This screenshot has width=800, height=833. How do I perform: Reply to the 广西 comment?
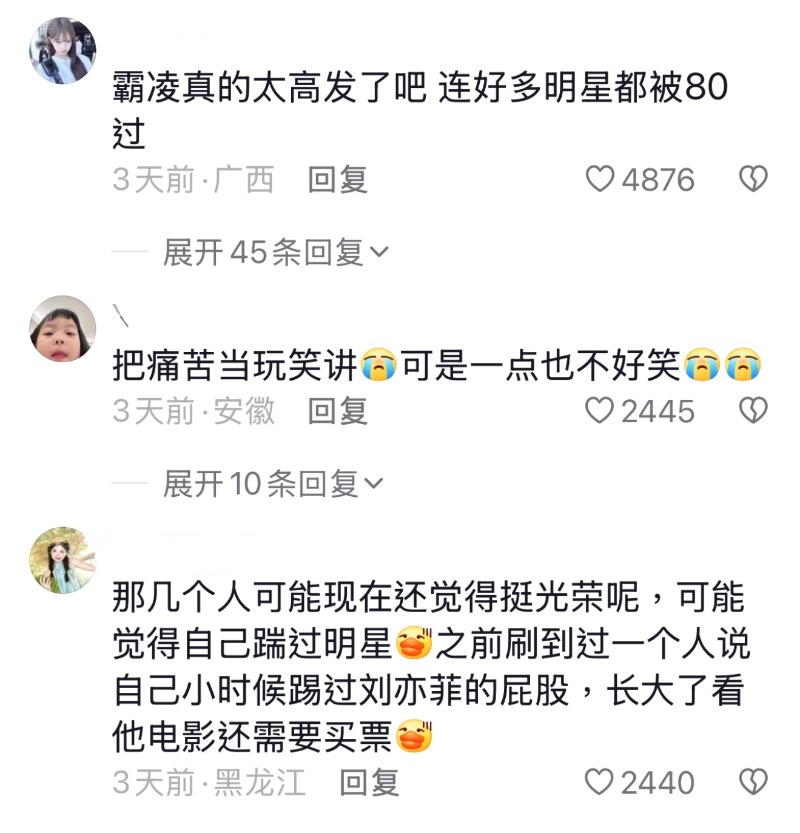pyautogui.click(x=338, y=180)
